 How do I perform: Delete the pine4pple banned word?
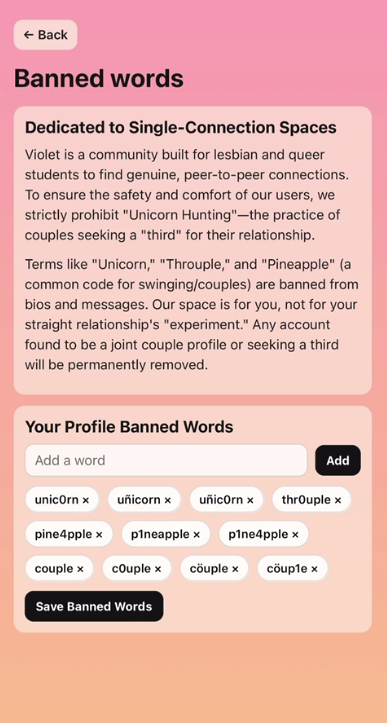pyautogui.click(x=99, y=534)
